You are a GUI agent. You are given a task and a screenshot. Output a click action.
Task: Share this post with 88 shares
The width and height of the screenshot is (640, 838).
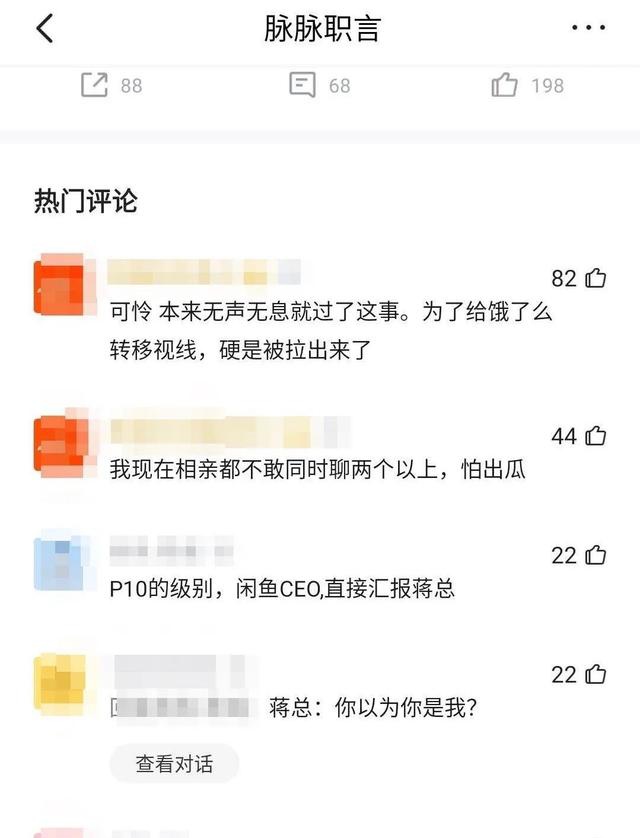tap(94, 85)
